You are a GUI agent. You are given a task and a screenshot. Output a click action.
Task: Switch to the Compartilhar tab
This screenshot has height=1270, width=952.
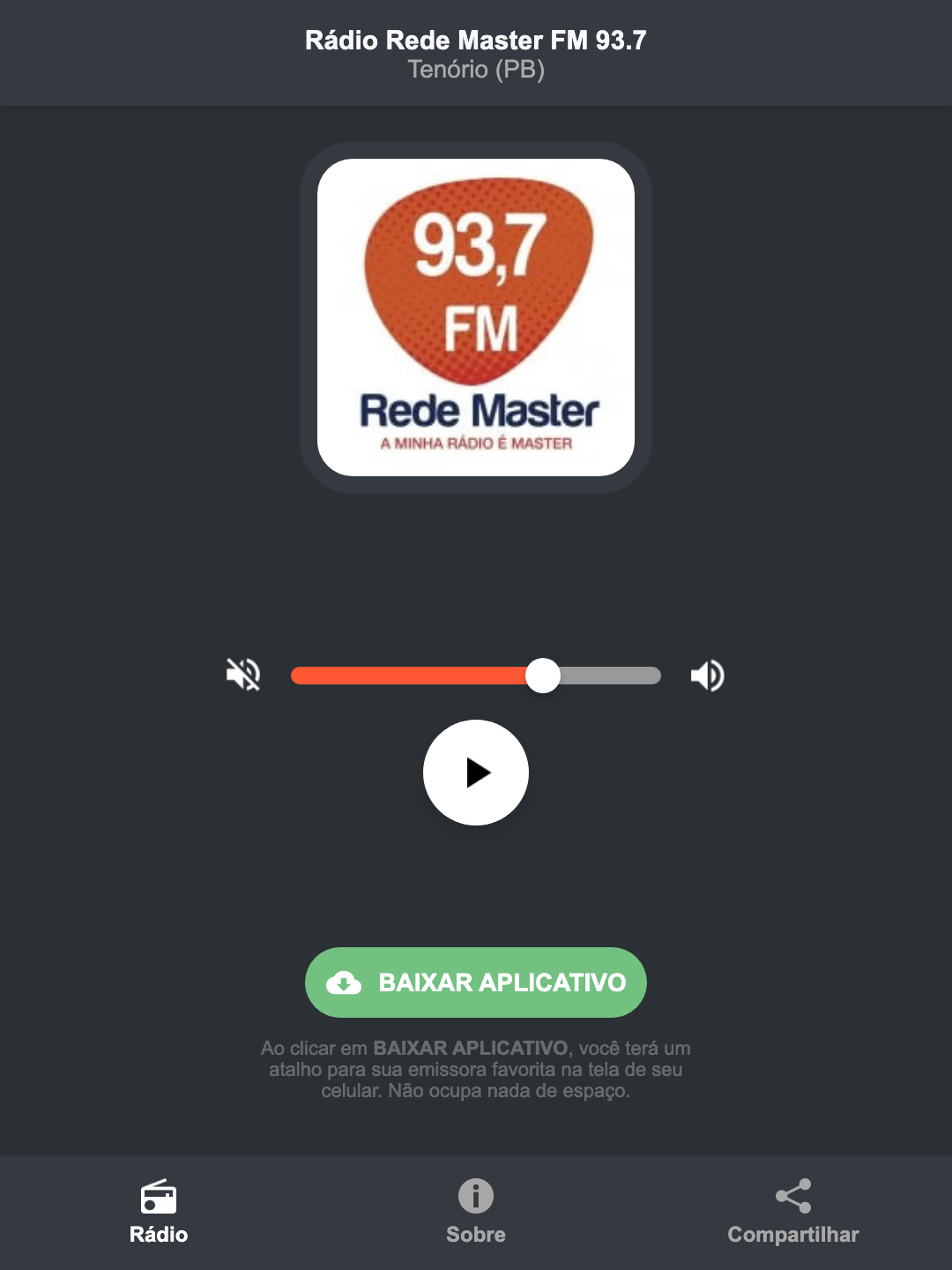pyautogui.click(x=792, y=1234)
